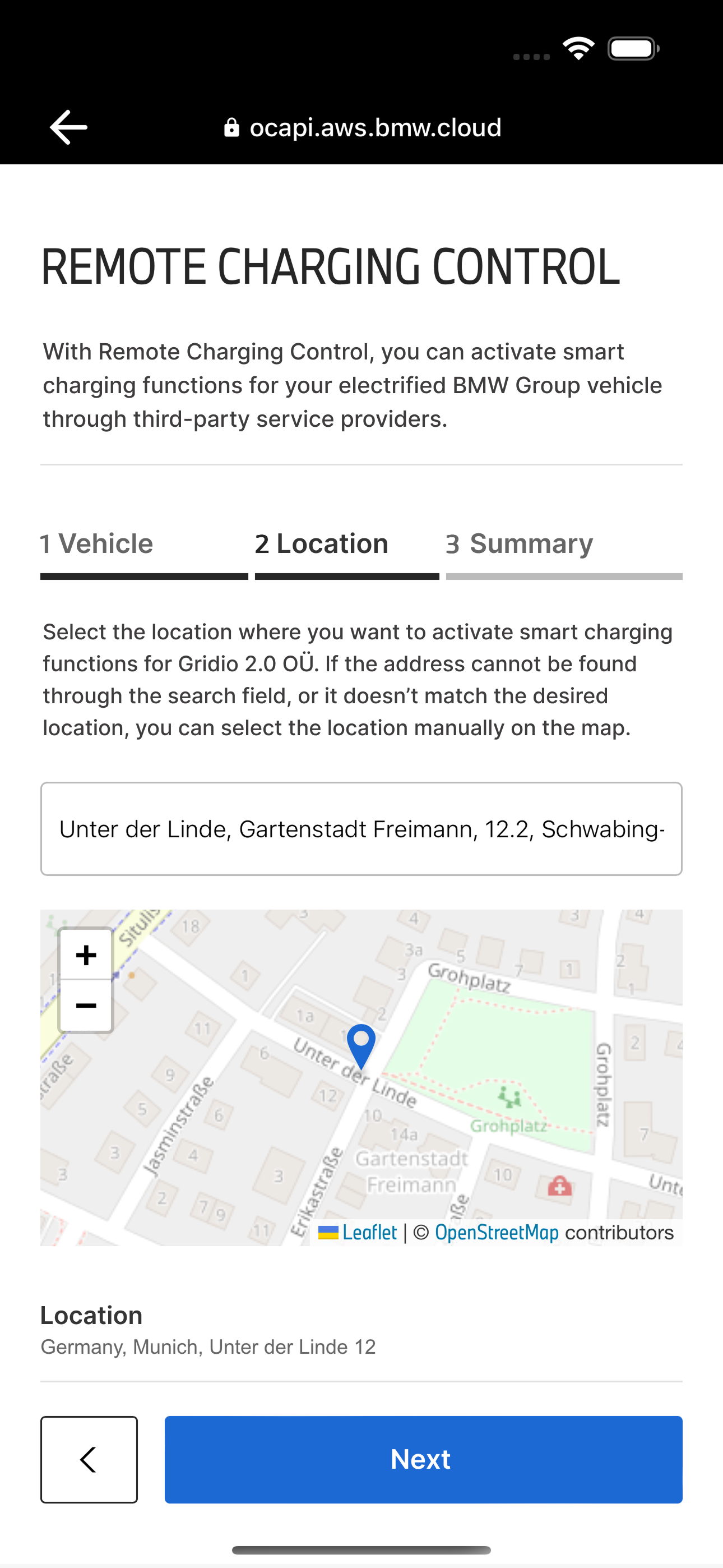Switch to the Vehicle step
Screen dimensions: 723x1568
tap(98, 544)
